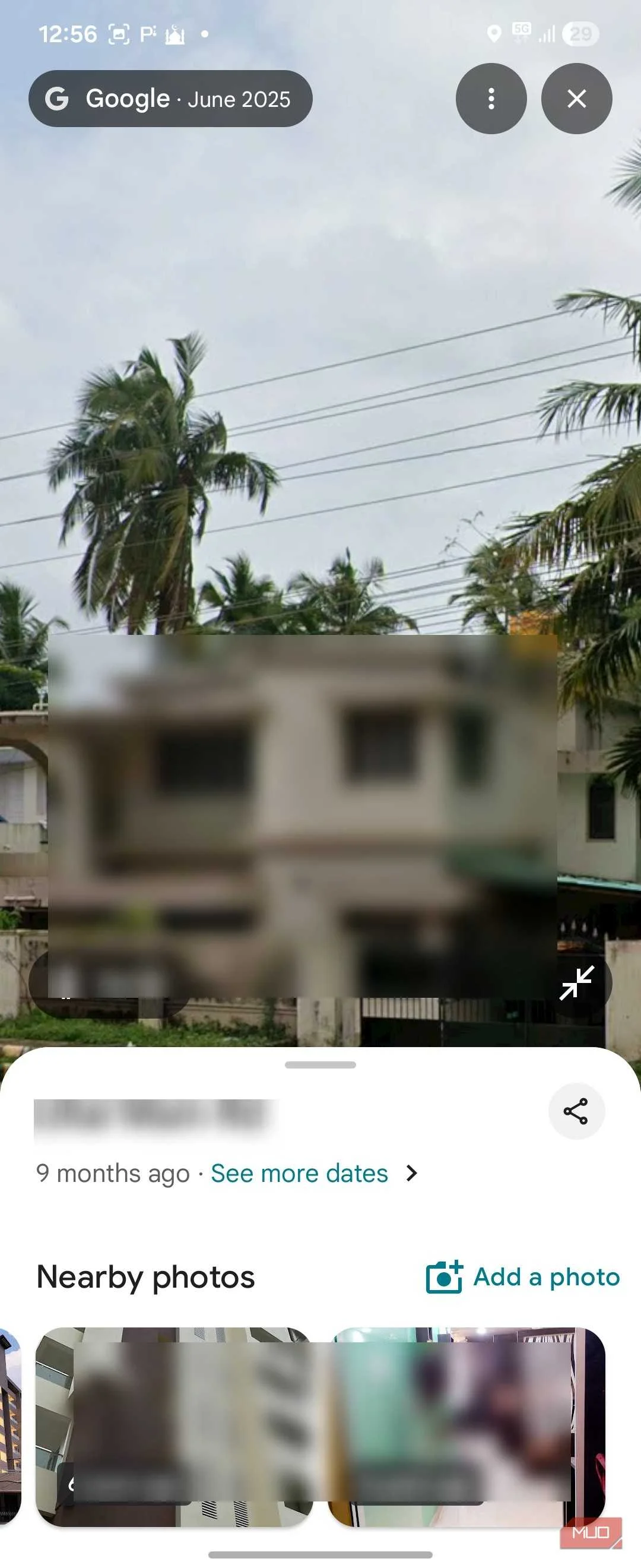Viewport: 641px width, 1568px height.
Task: Tap the signal strength bars indicator
Action: click(546, 33)
